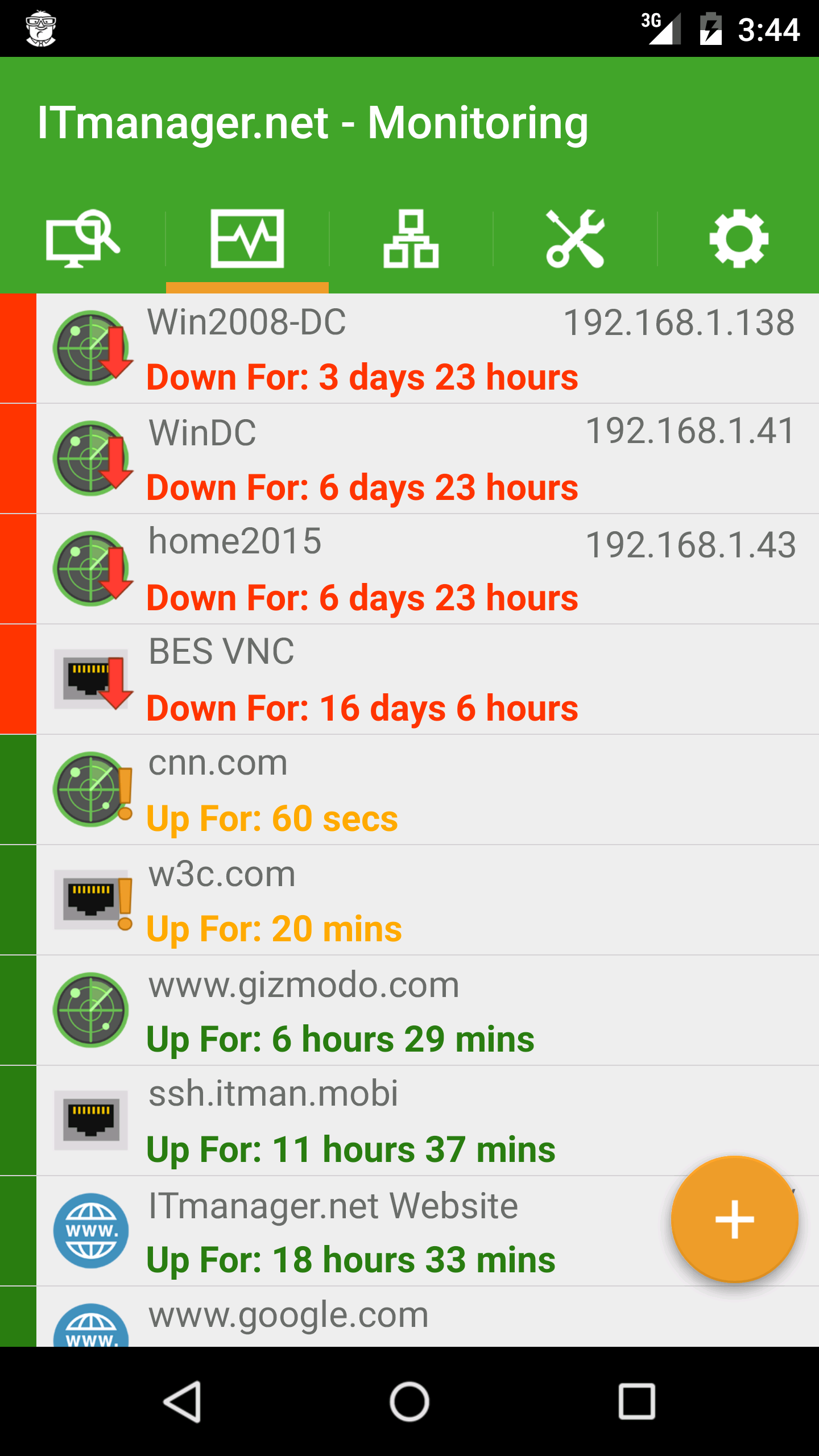Open ITmanager.net Website monitor
This screenshot has width=819, height=1456.
pos(370,1231)
